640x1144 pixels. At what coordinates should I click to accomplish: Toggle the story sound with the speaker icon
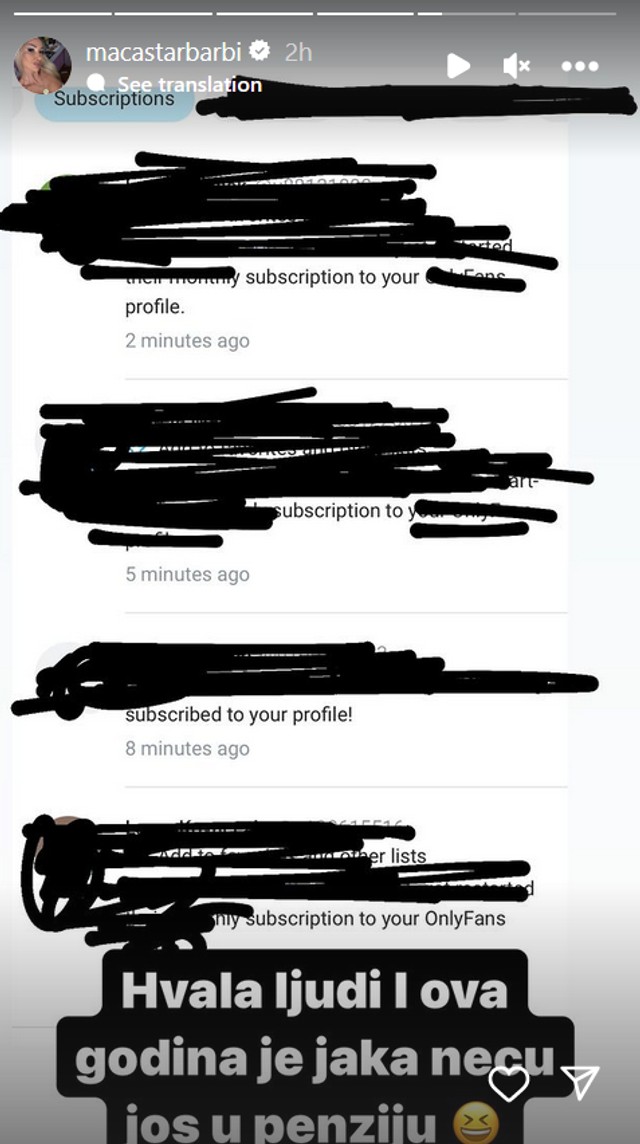pos(516,66)
